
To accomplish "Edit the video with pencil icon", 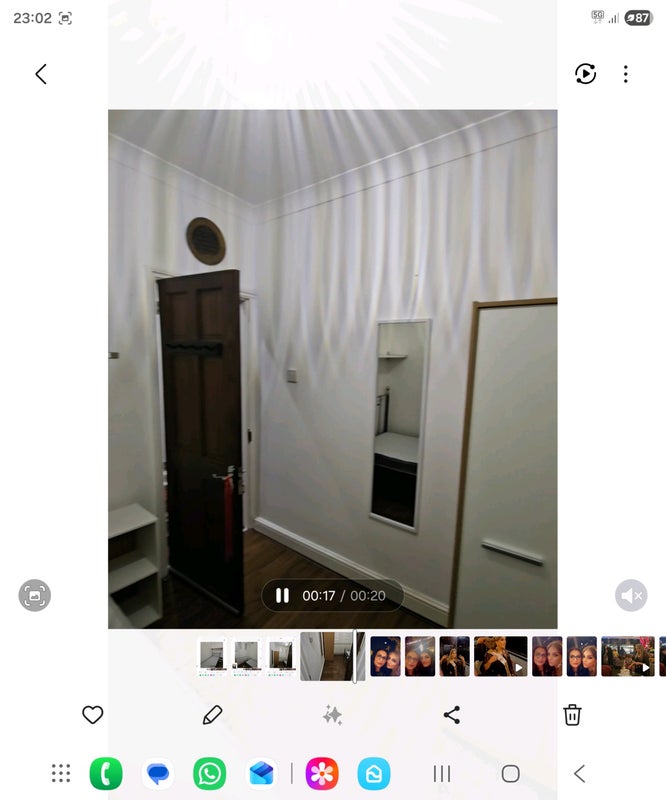I will pyautogui.click(x=212, y=715).
